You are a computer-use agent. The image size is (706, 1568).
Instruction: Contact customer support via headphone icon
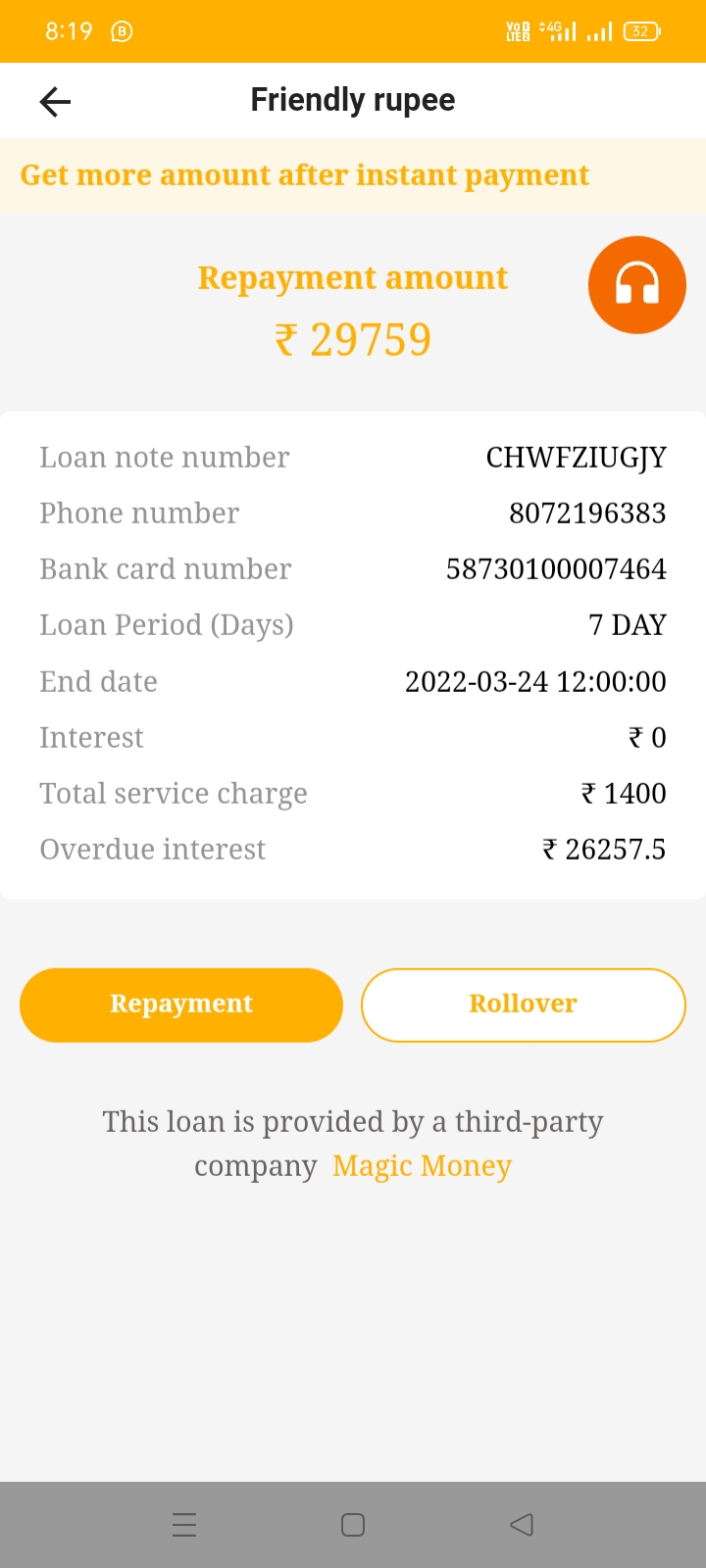(636, 285)
